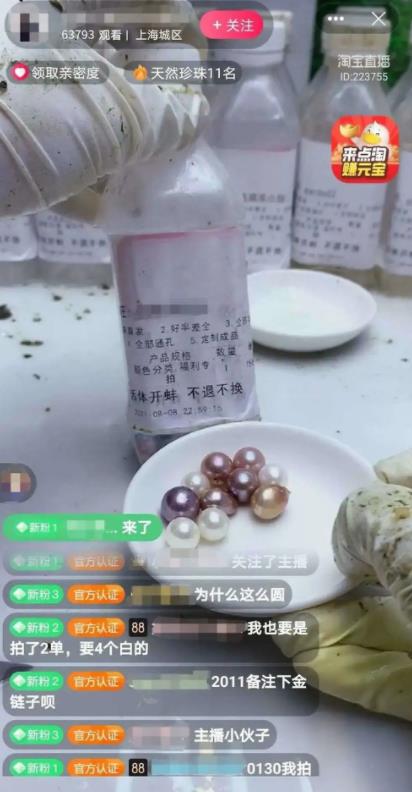
Task: Follow the streamer with 关注 button
Action: pos(231,25)
